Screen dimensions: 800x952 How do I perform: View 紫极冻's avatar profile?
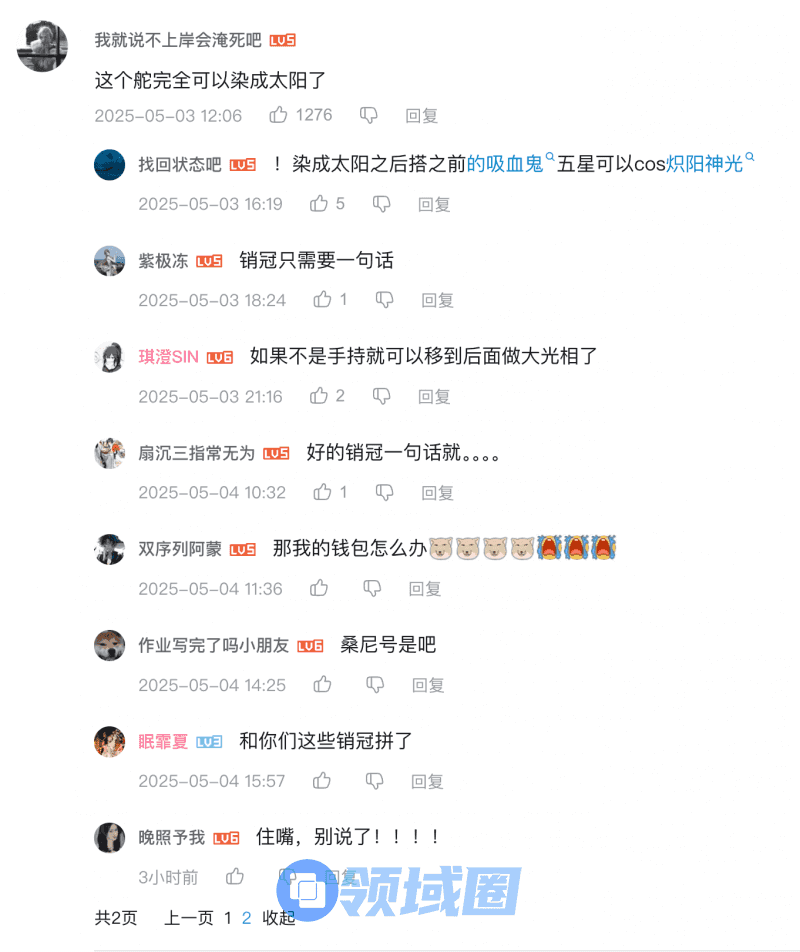click(x=109, y=261)
